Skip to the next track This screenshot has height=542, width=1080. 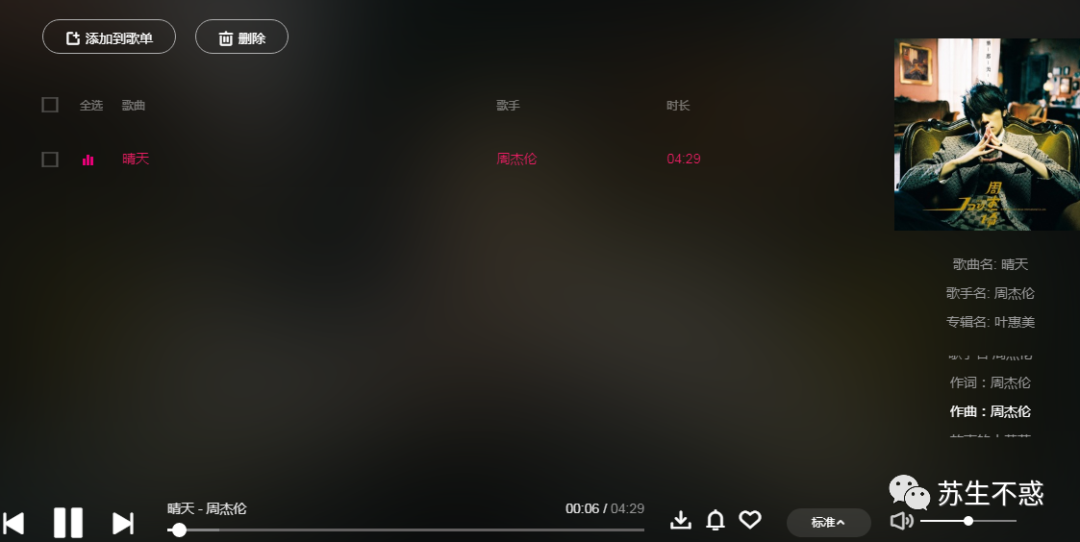point(122,522)
